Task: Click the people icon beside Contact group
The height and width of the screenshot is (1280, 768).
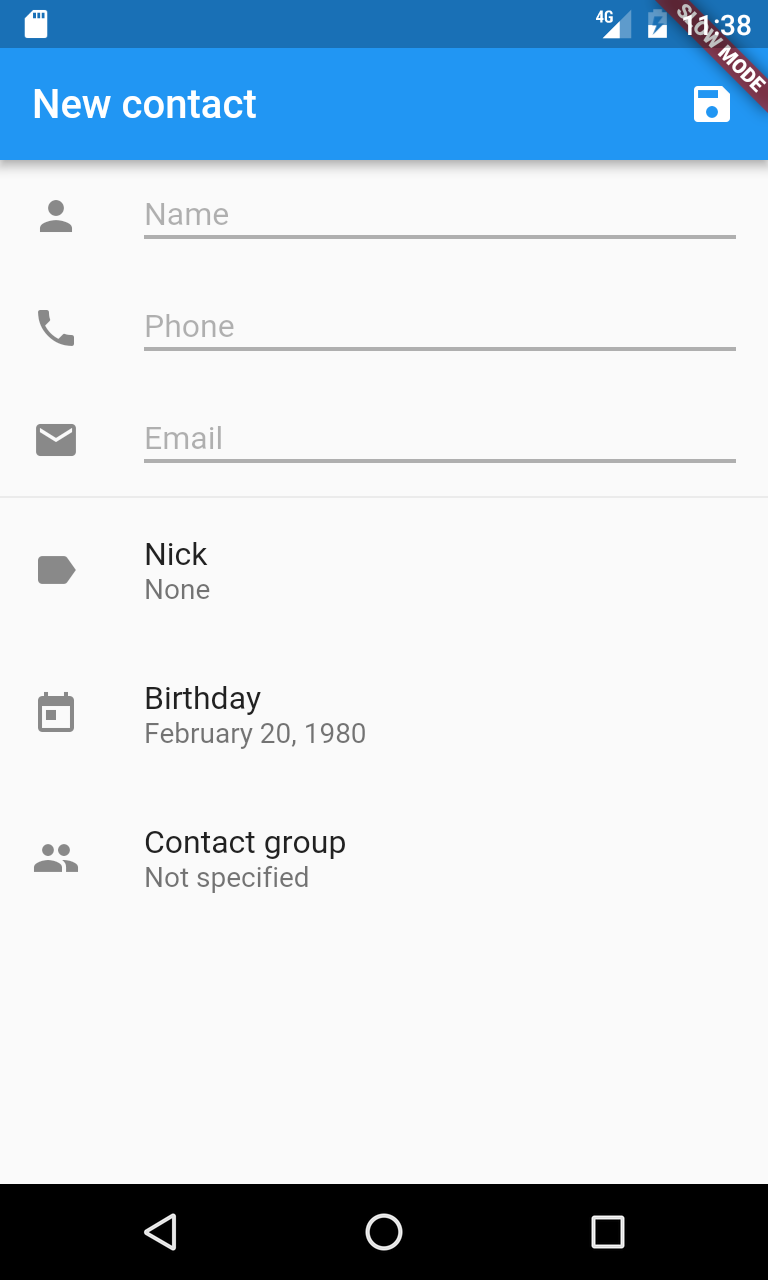Action: [x=56, y=857]
